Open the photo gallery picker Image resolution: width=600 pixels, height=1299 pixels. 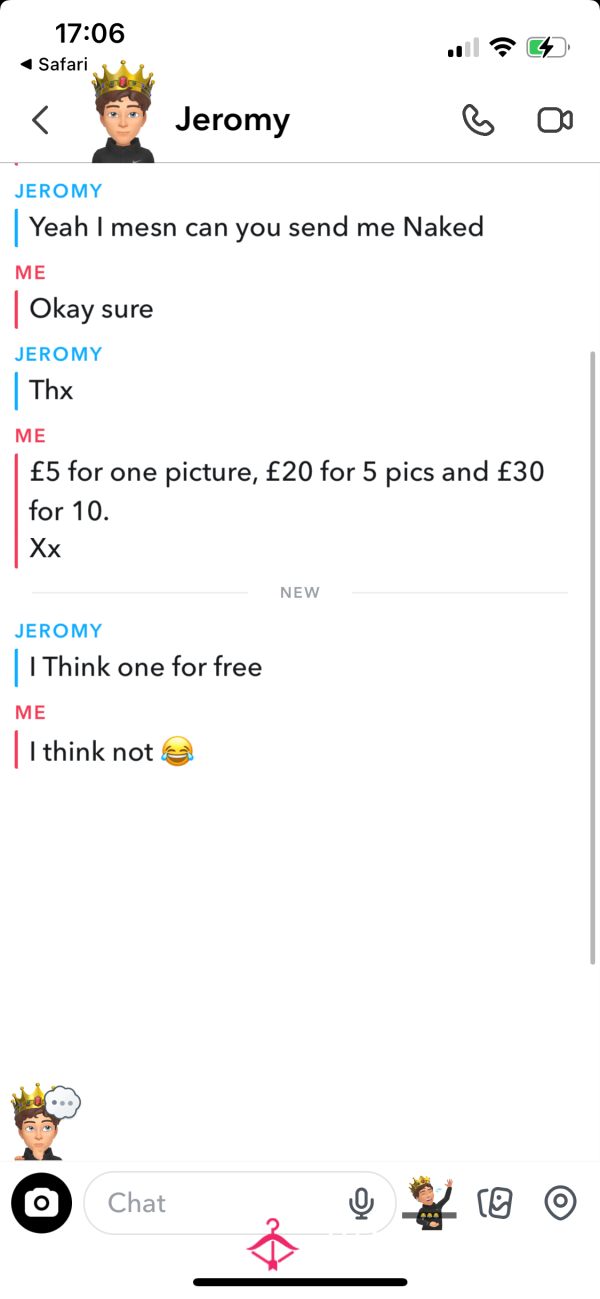click(x=495, y=1203)
